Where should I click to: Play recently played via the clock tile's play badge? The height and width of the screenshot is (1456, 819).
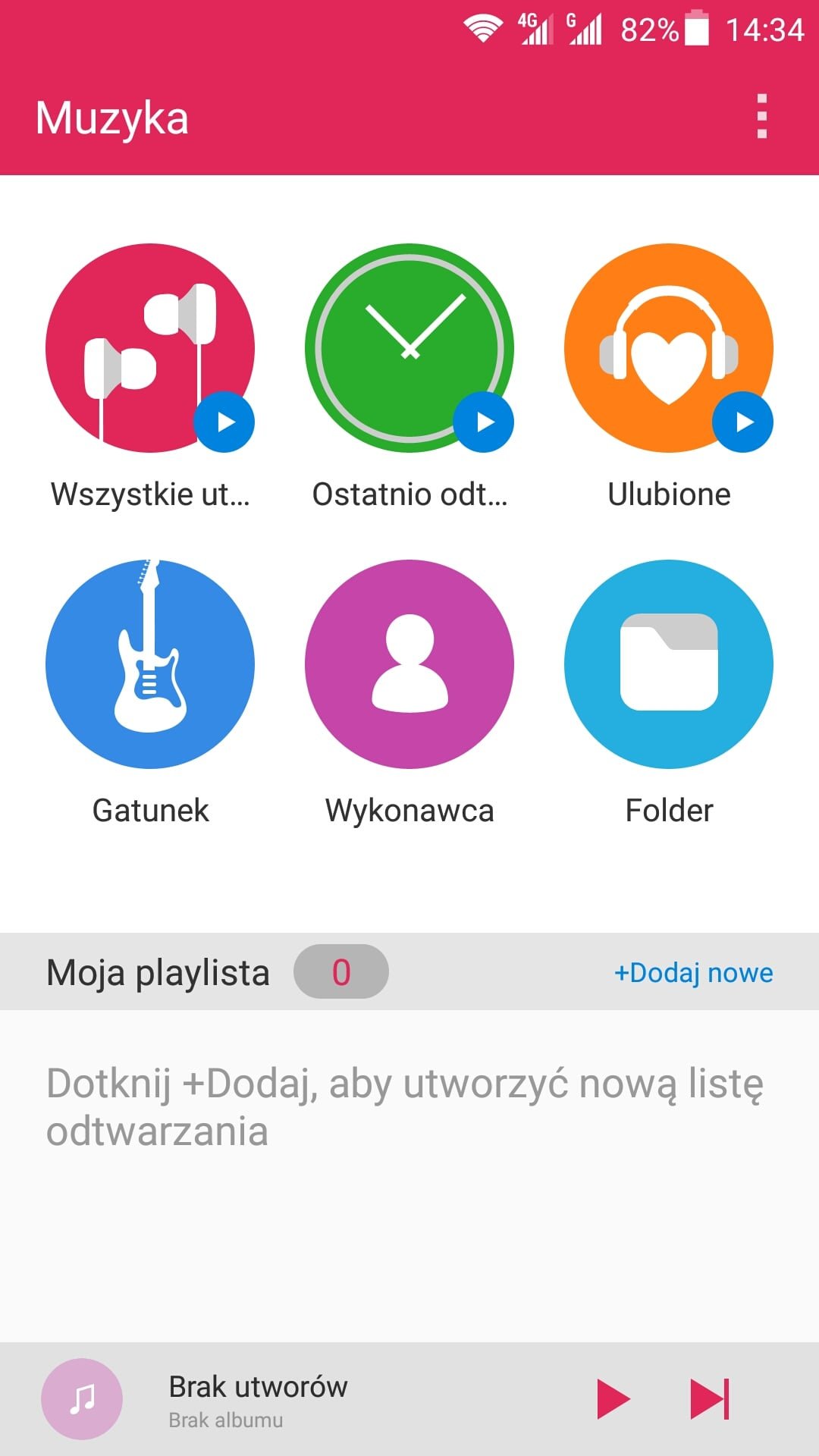click(484, 422)
